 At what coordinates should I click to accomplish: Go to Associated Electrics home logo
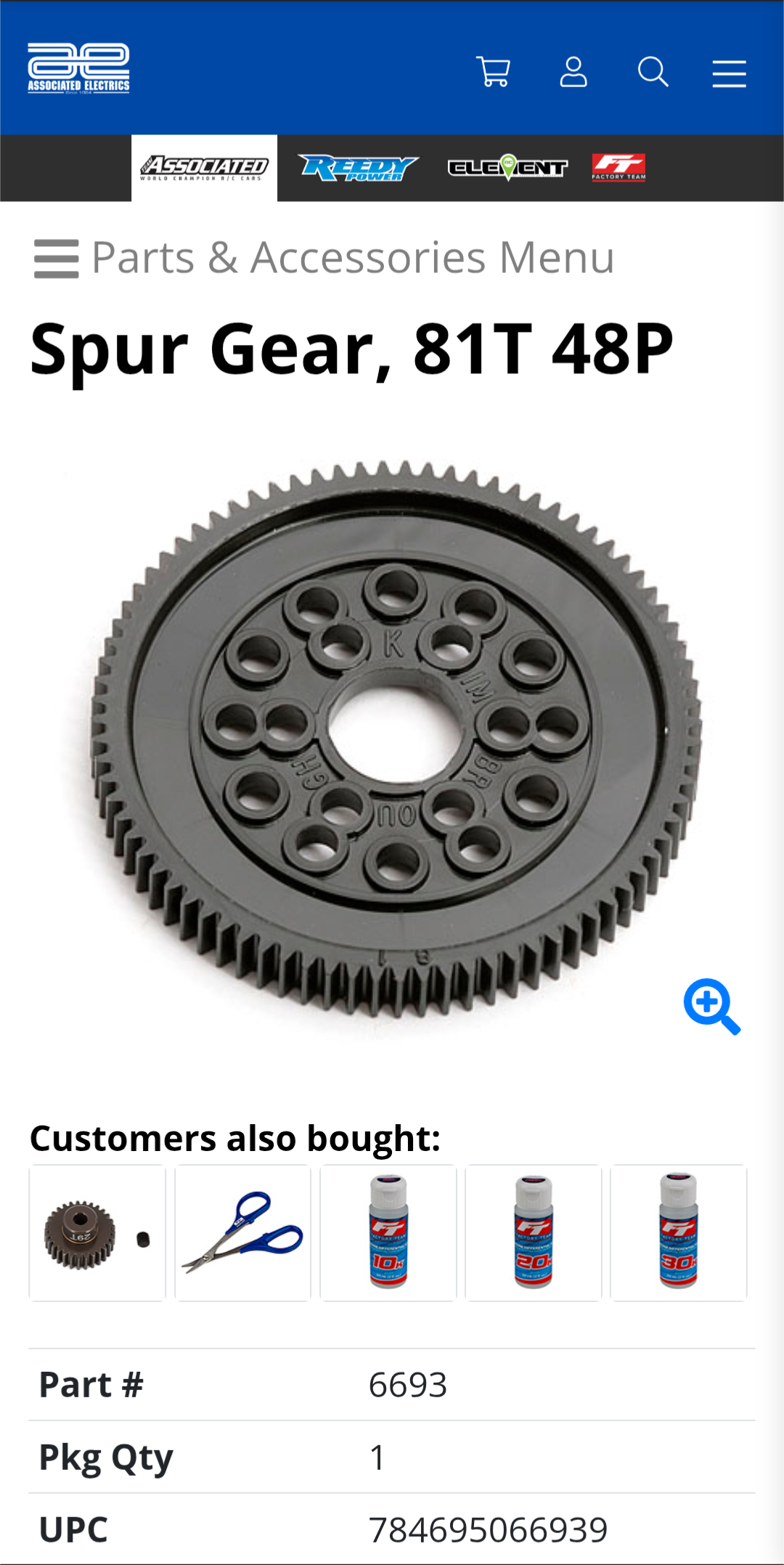pyautogui.click(x=78, y=68)
